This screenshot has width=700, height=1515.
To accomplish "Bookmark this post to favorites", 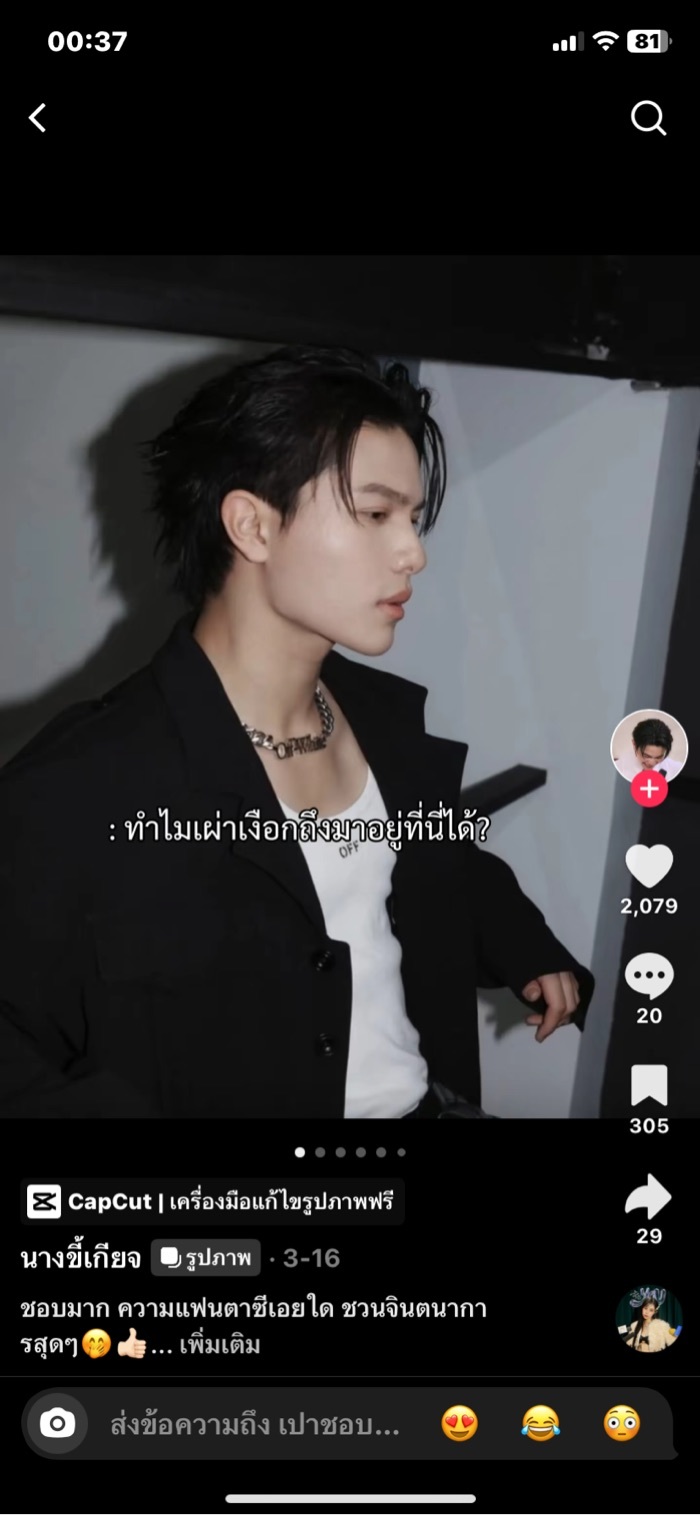I will 649,1086.
